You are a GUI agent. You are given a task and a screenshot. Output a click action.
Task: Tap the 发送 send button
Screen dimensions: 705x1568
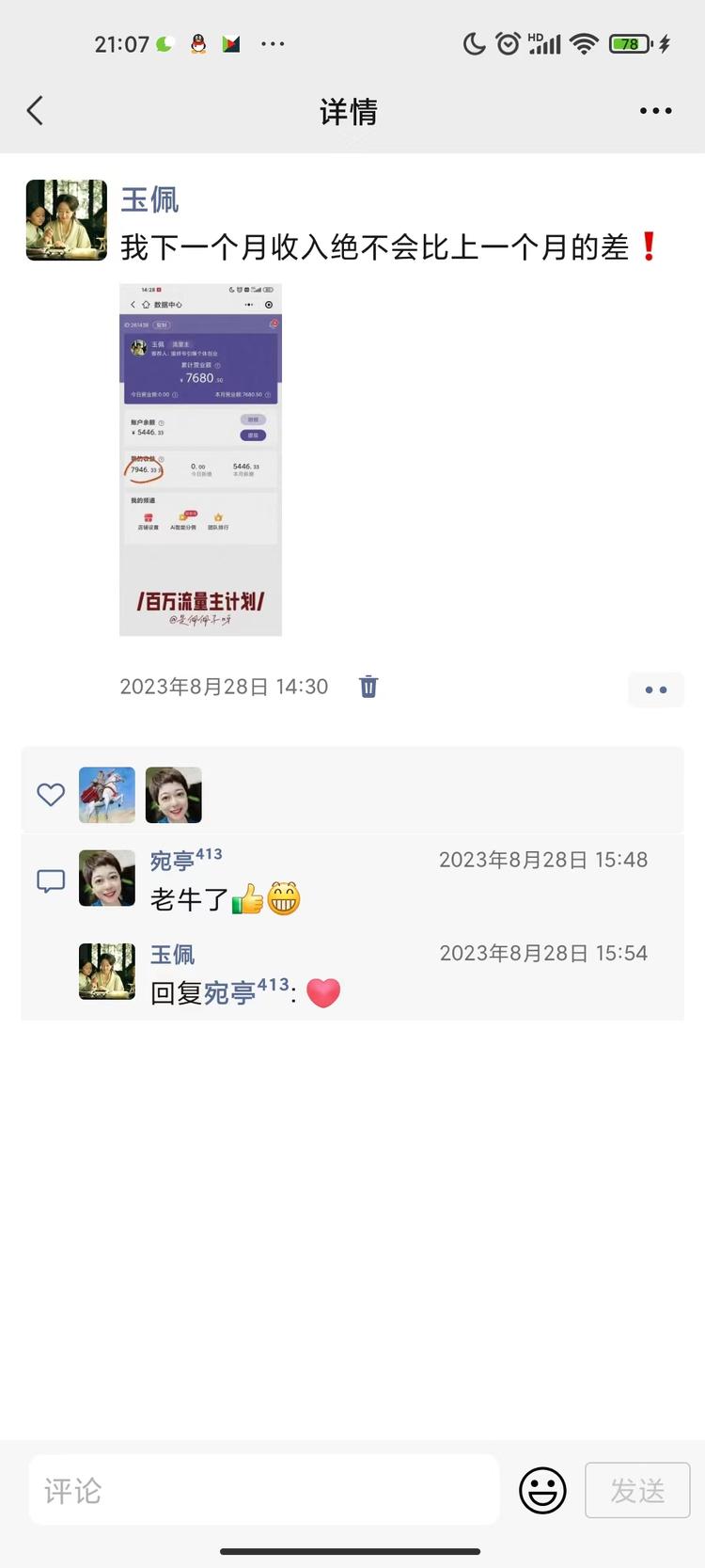click(637, 1490)
